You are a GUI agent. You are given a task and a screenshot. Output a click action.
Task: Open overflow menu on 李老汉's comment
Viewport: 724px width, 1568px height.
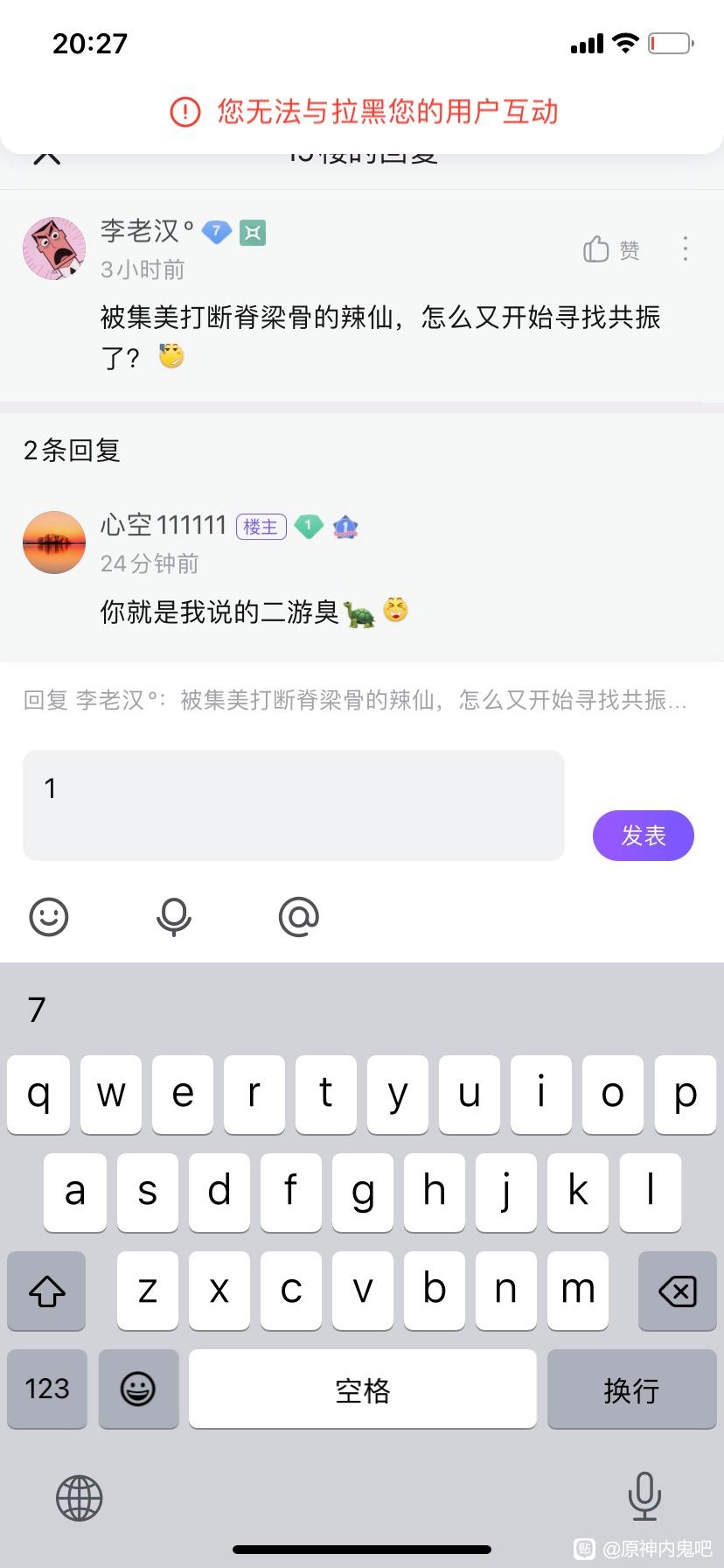pos(685,249)
